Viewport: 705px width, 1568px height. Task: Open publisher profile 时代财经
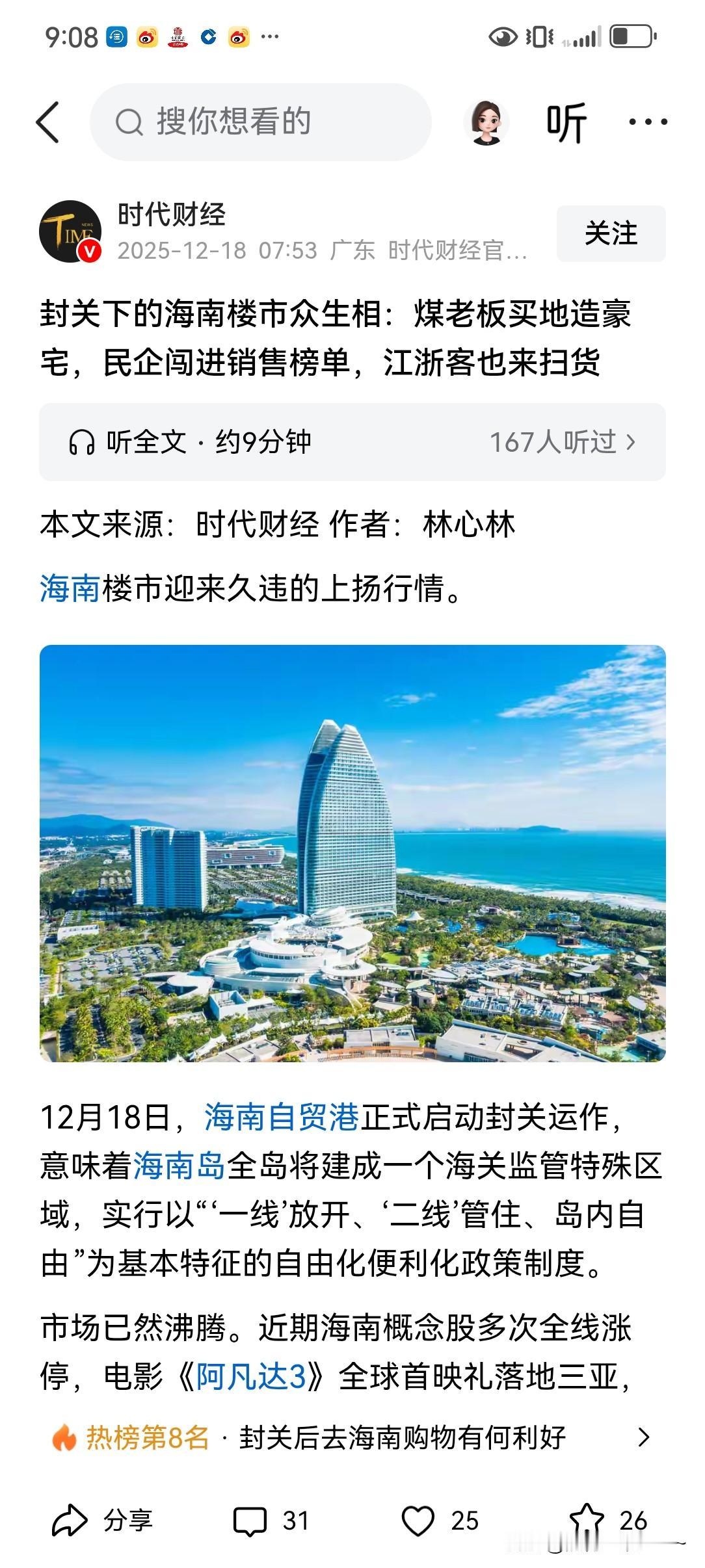[170, 216]
